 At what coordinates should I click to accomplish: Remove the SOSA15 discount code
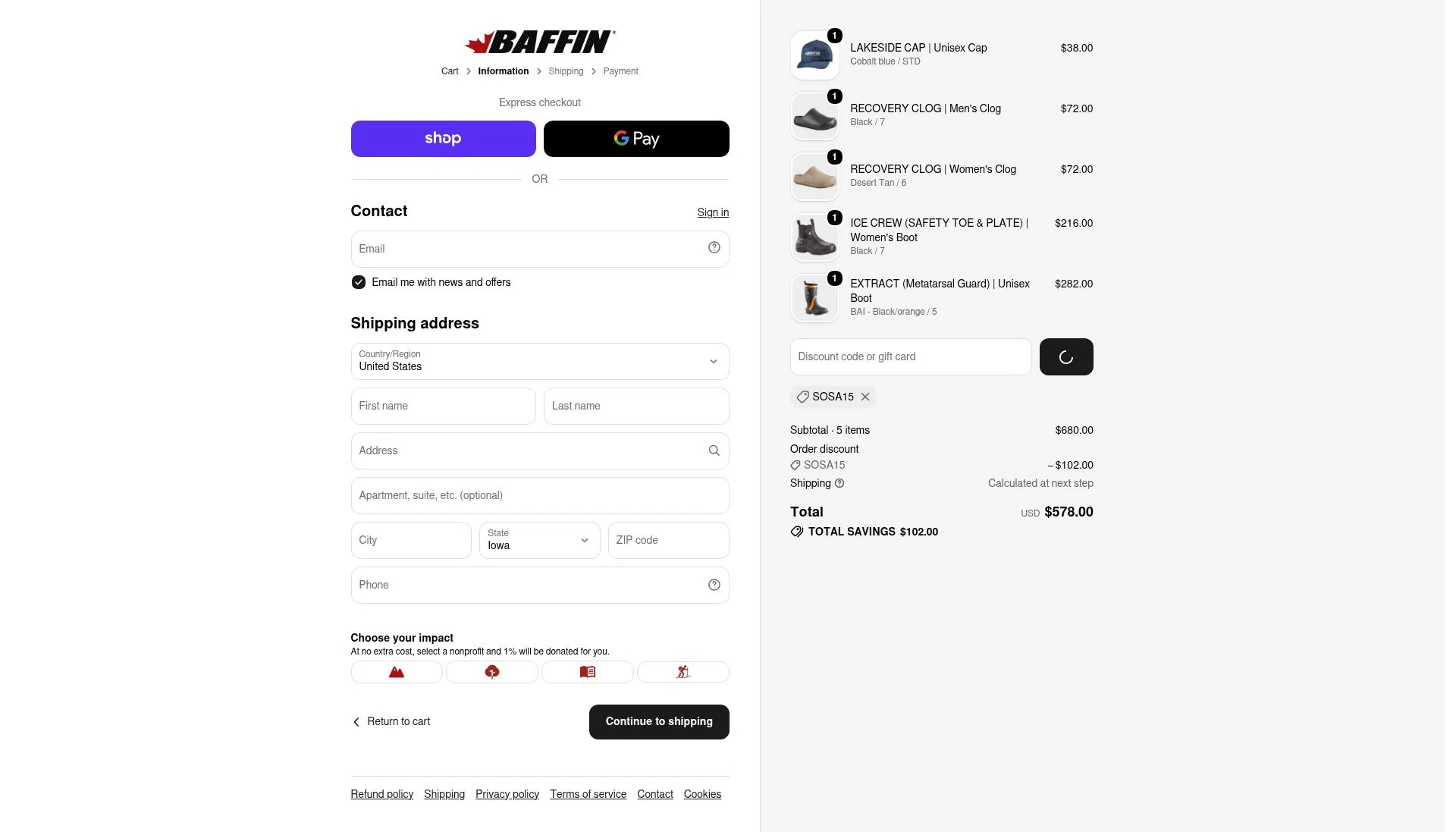click(865, 397)
